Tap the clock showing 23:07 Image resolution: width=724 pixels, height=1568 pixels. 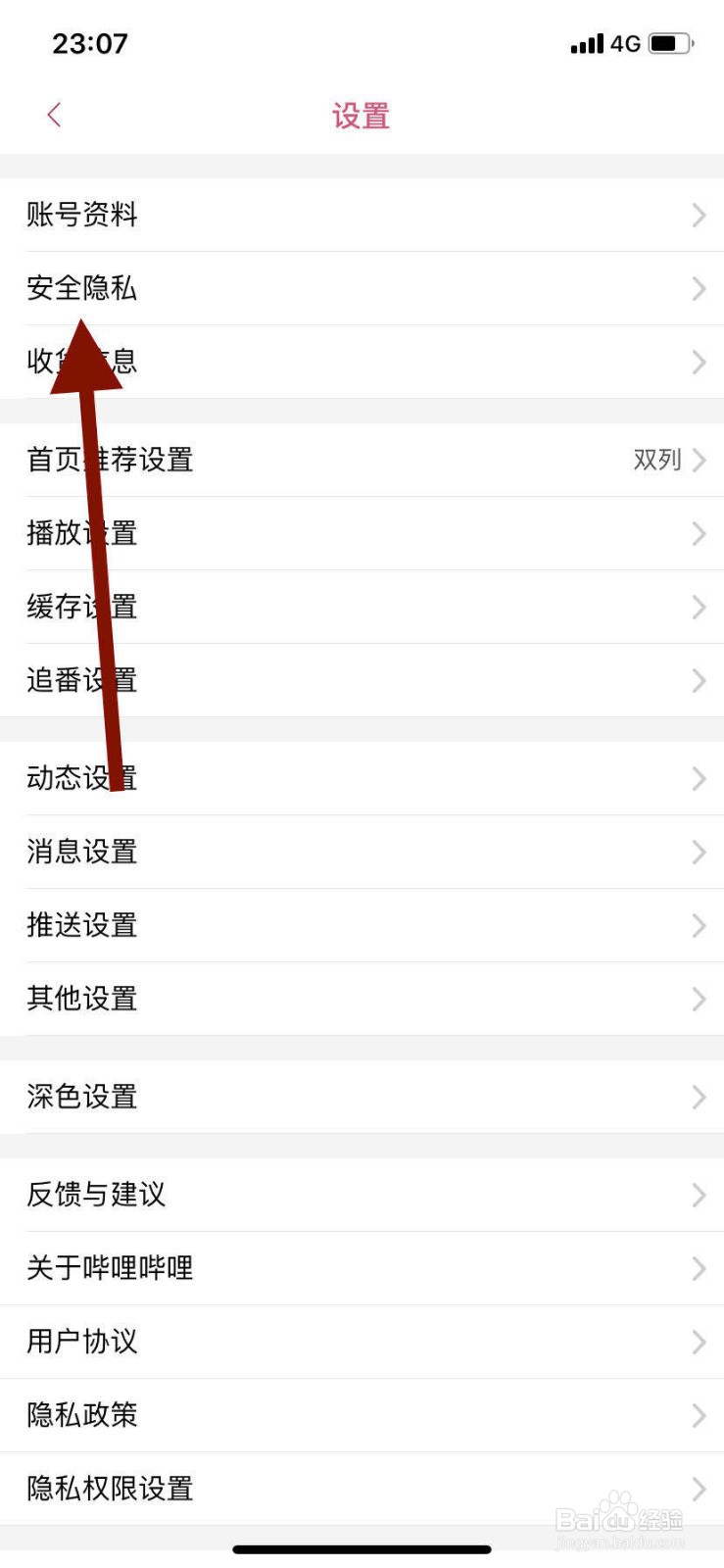pos(89,42)
